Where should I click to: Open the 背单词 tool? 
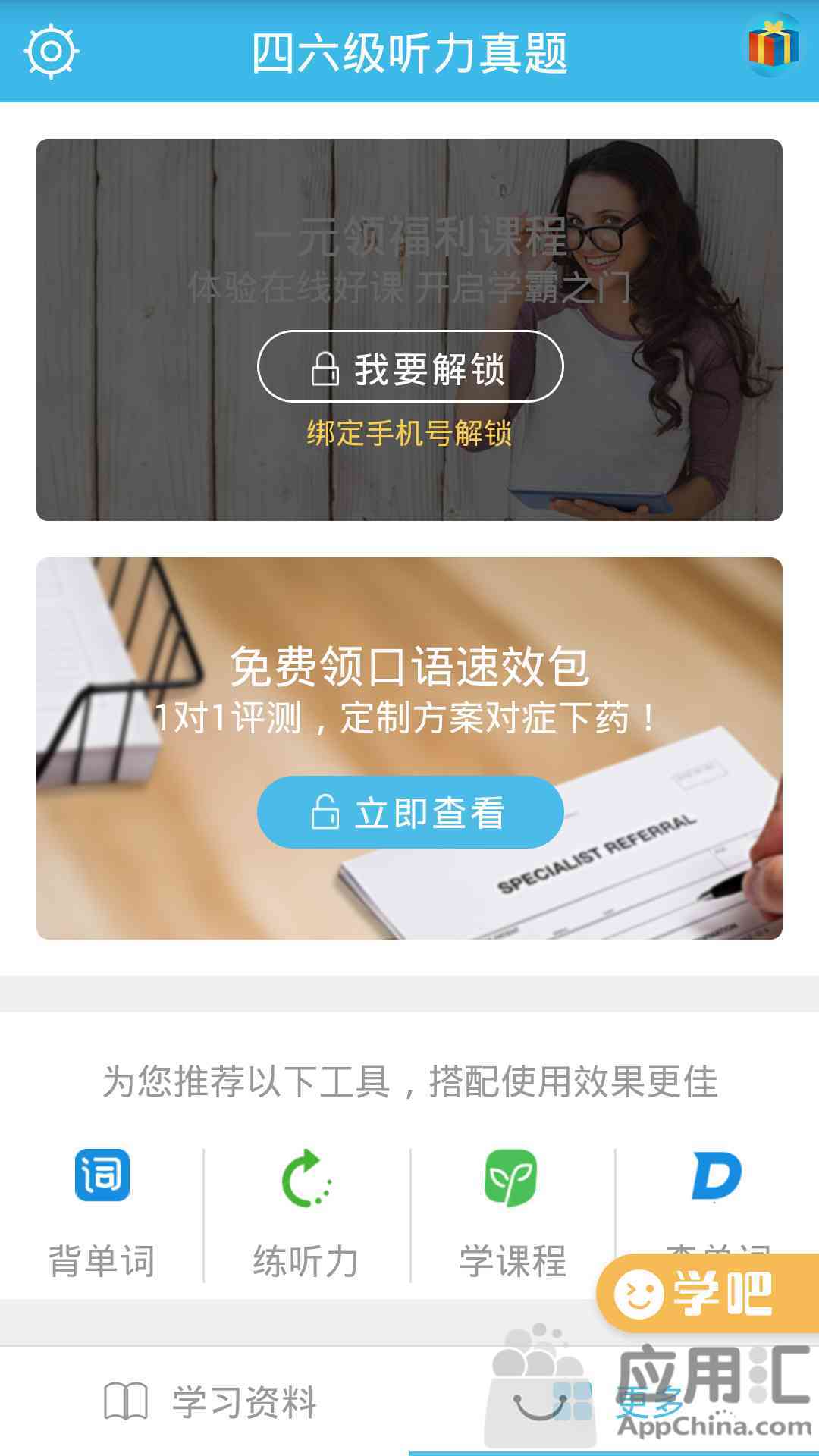(x=102, y=1212)
